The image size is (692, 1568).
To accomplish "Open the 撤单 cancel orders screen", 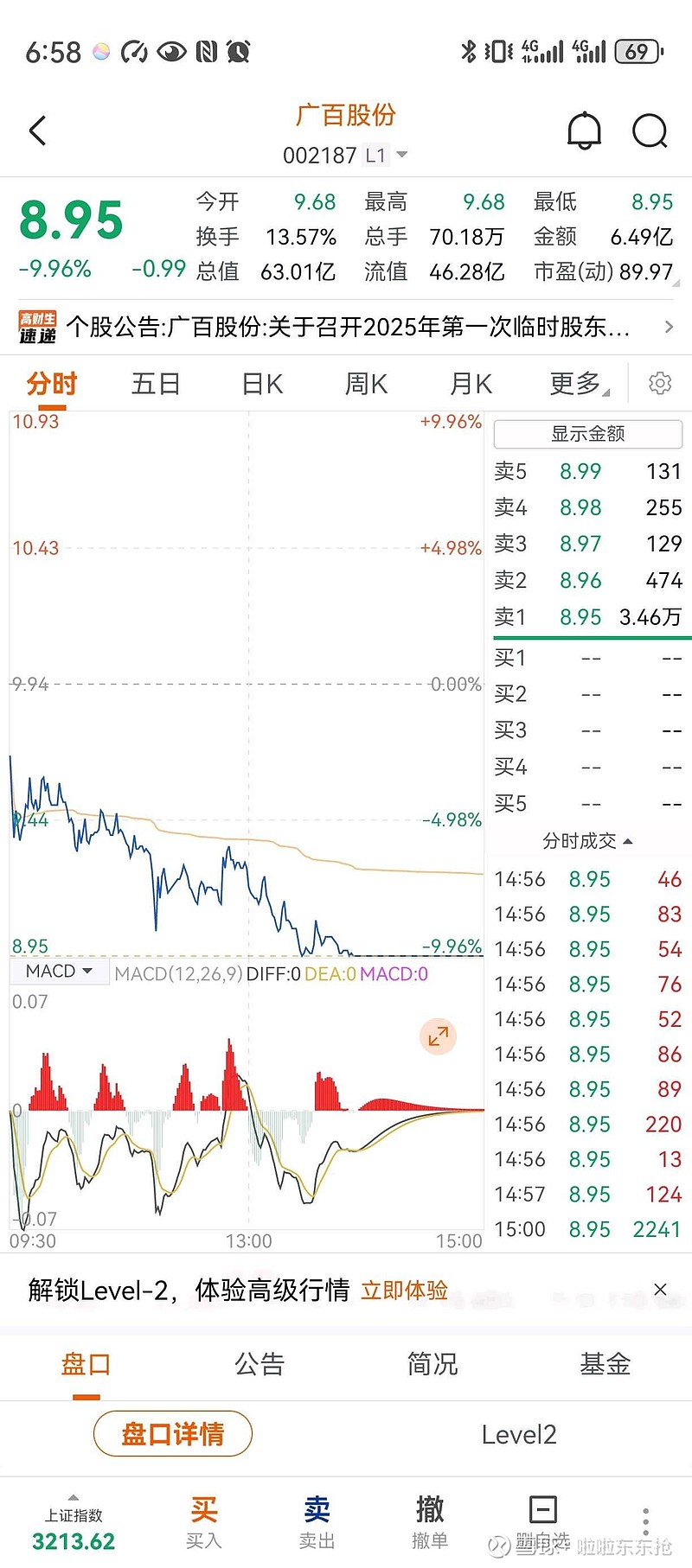I will (430, 1520).
